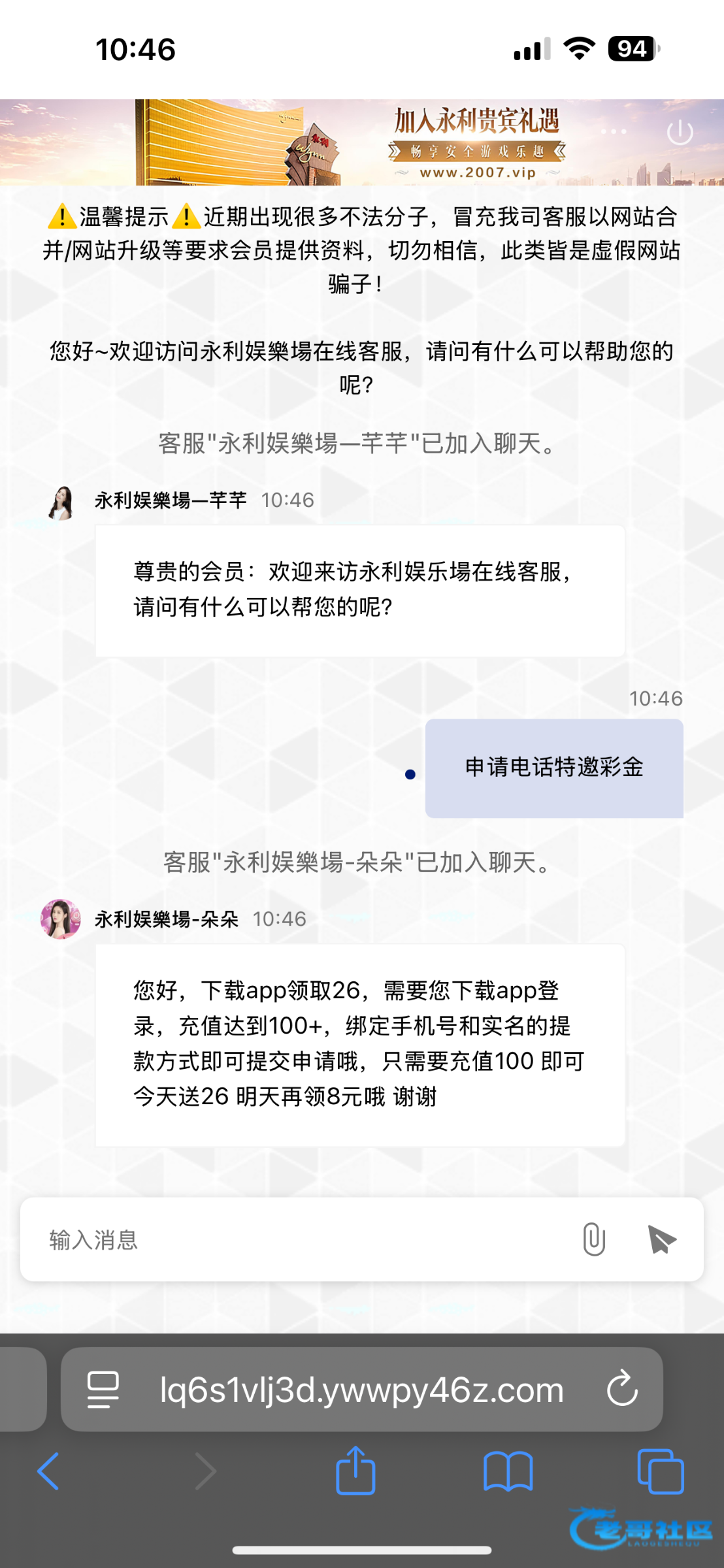Screen dimensions: 724x1568
Task: End the chat with the power icon
Action: (680, 133)
